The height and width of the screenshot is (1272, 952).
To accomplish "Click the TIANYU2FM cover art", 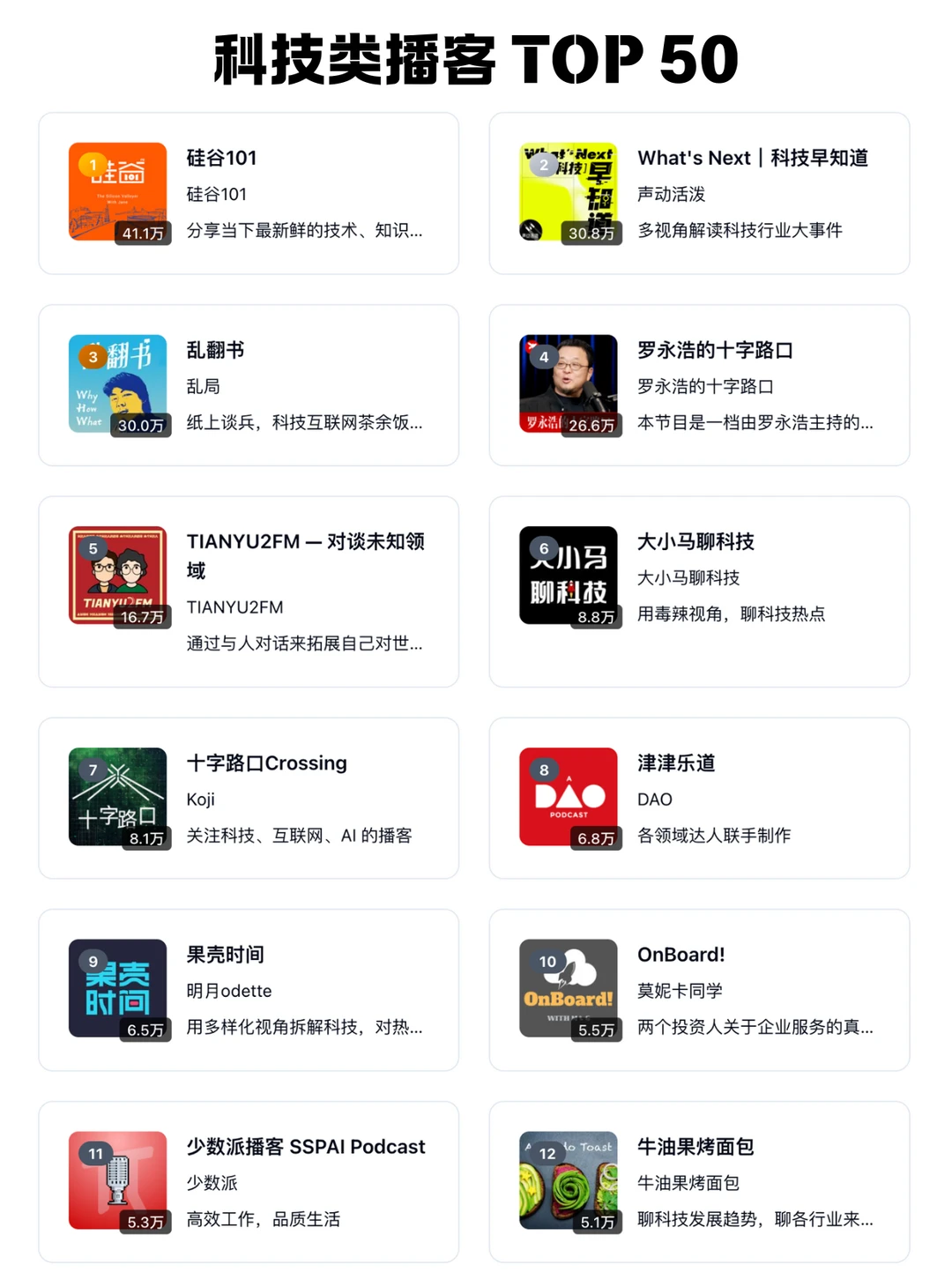I will 117,575.
